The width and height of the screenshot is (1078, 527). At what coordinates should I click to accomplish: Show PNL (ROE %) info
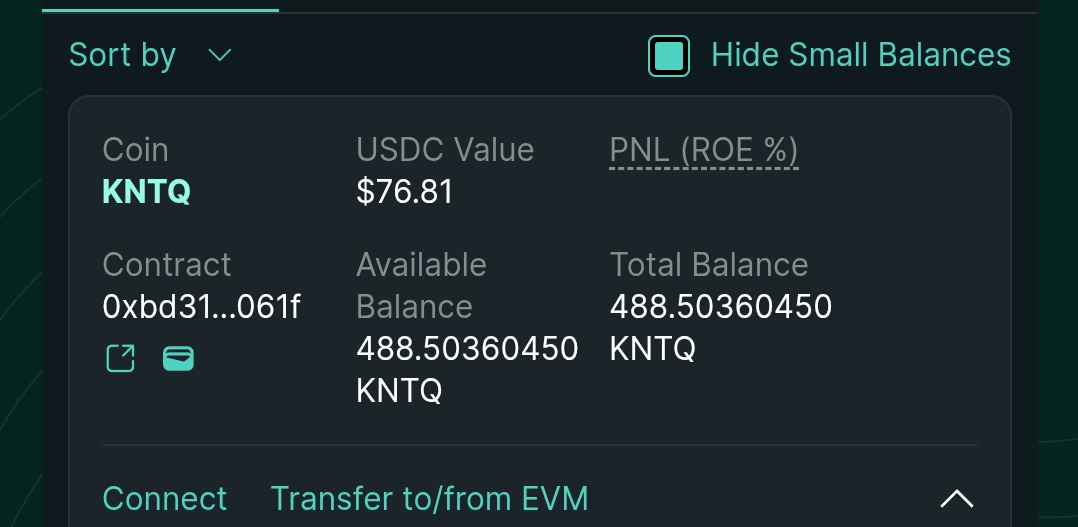703,150
